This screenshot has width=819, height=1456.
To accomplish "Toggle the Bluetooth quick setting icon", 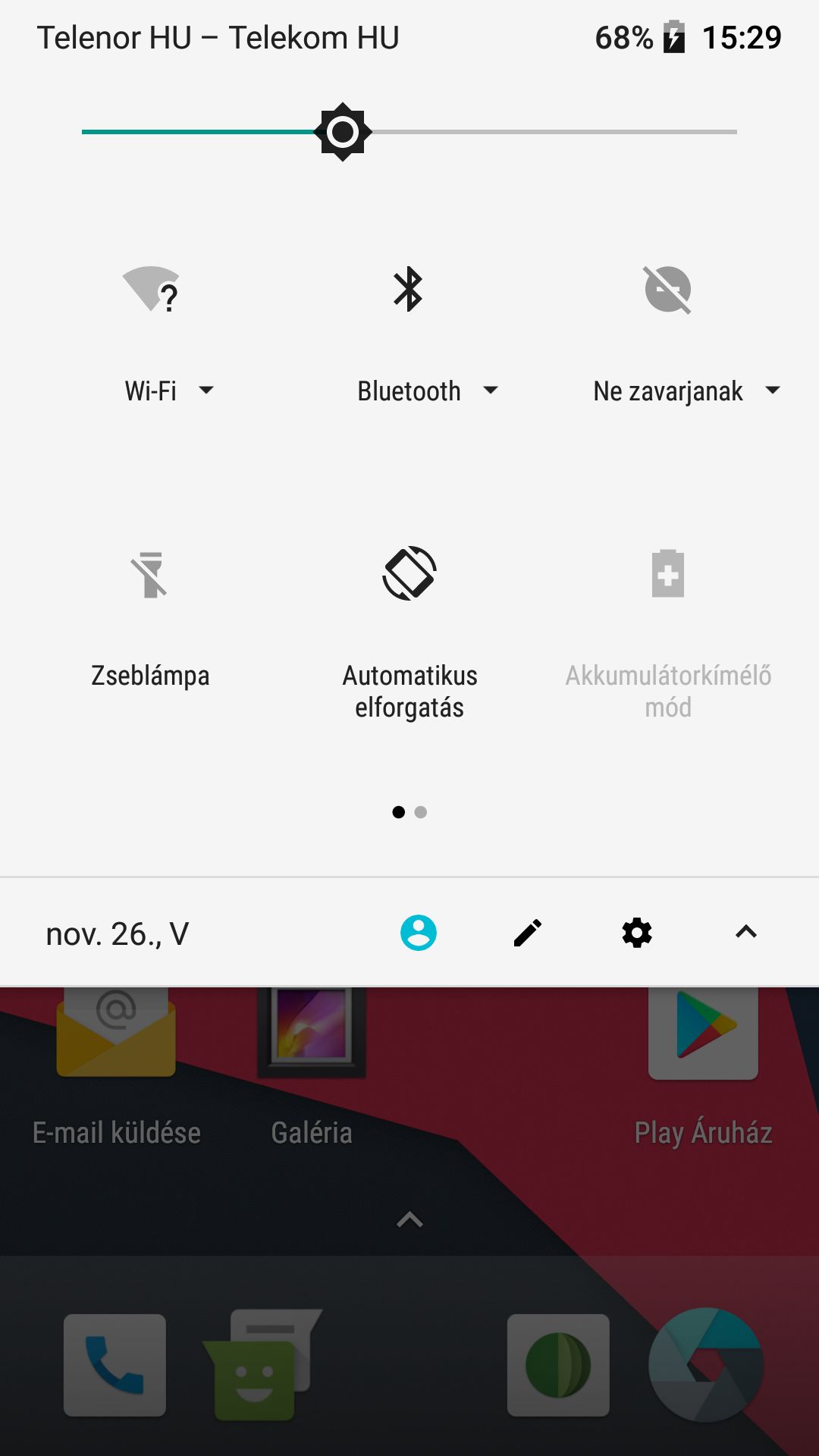I will click(x=409, y=289).
